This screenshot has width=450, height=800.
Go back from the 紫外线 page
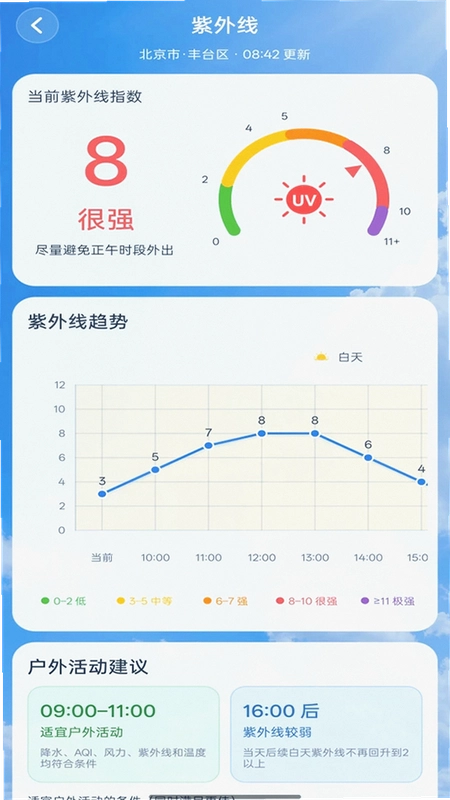point(37,25)
